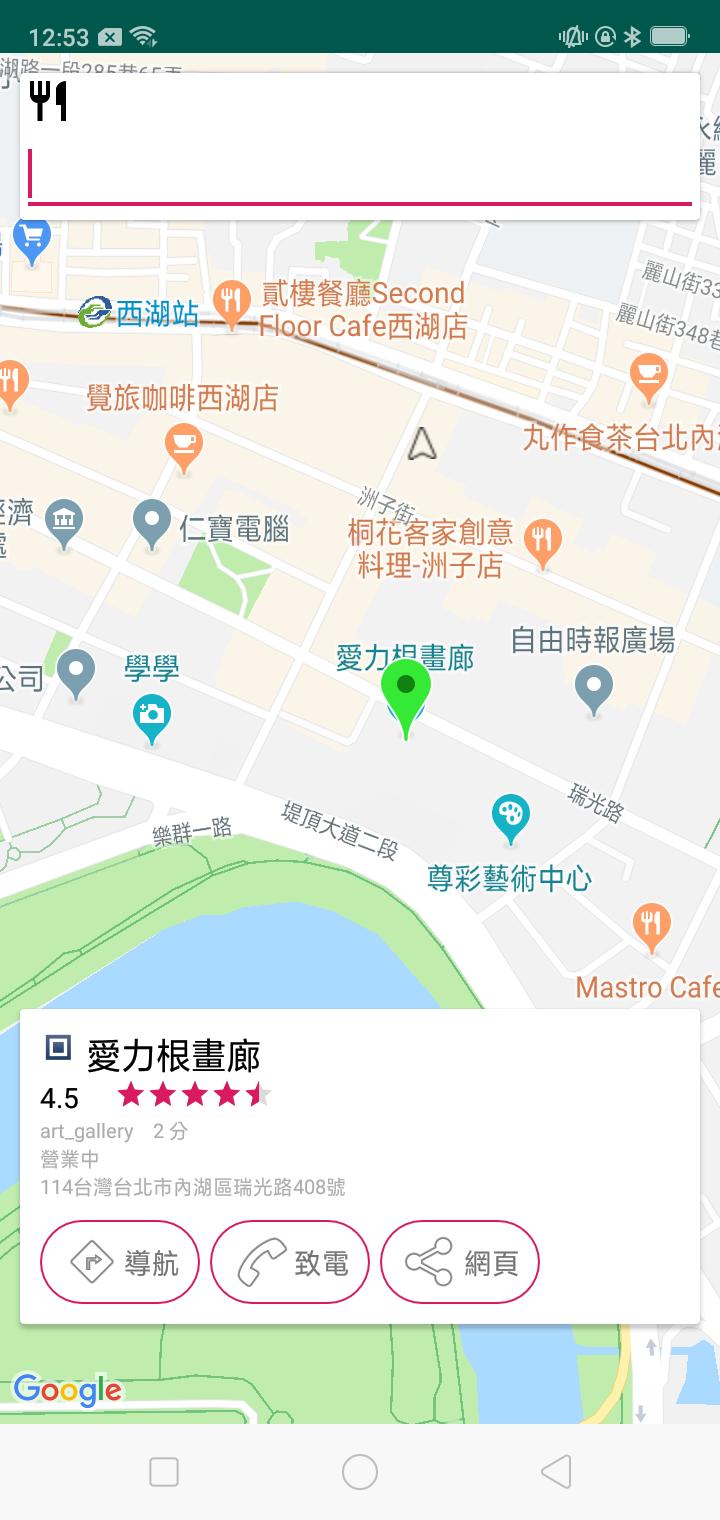Select the 尊彩藝術中心 map marker

click(x=511, y=819)
